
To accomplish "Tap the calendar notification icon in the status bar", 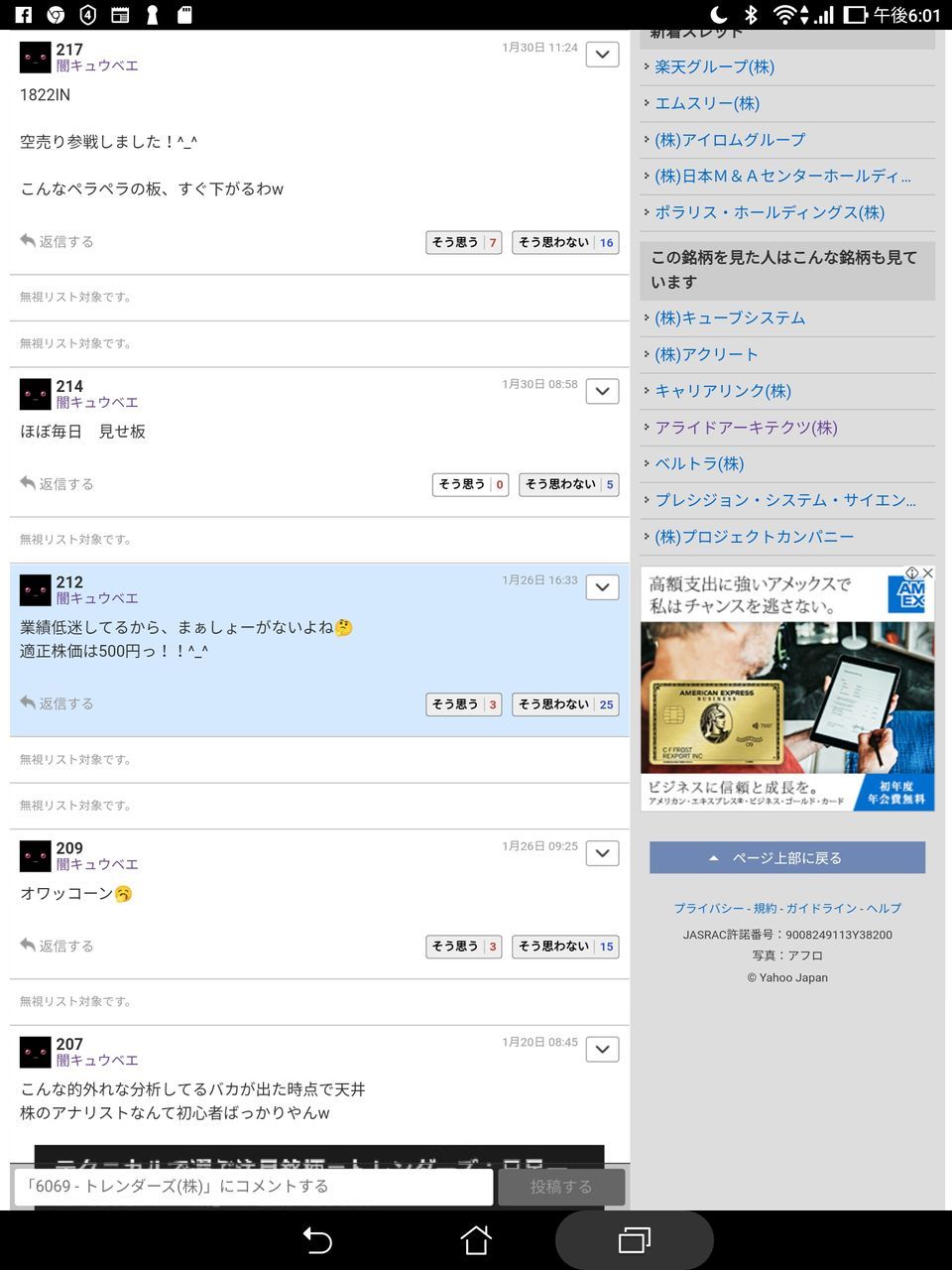I will (121, 14).
